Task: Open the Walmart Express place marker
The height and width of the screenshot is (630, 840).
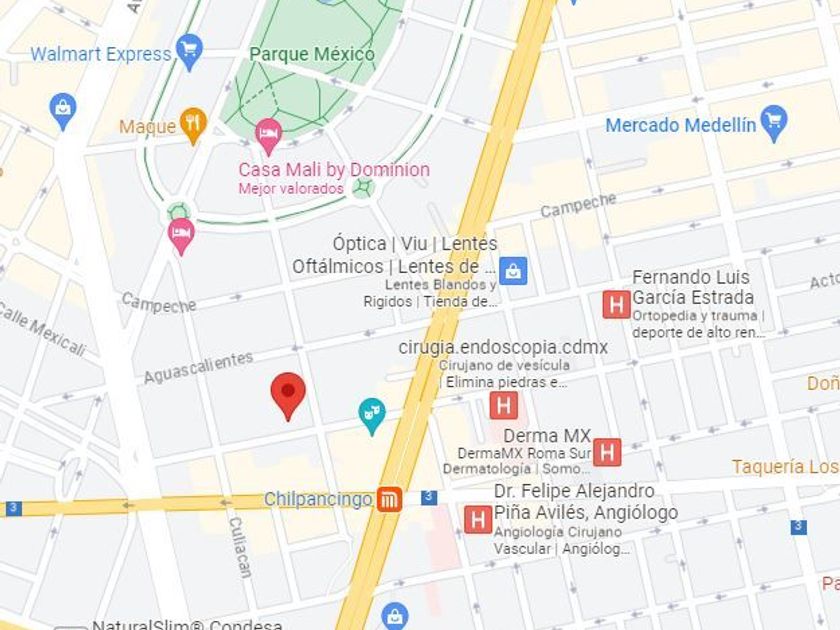Action: point(189,52)
